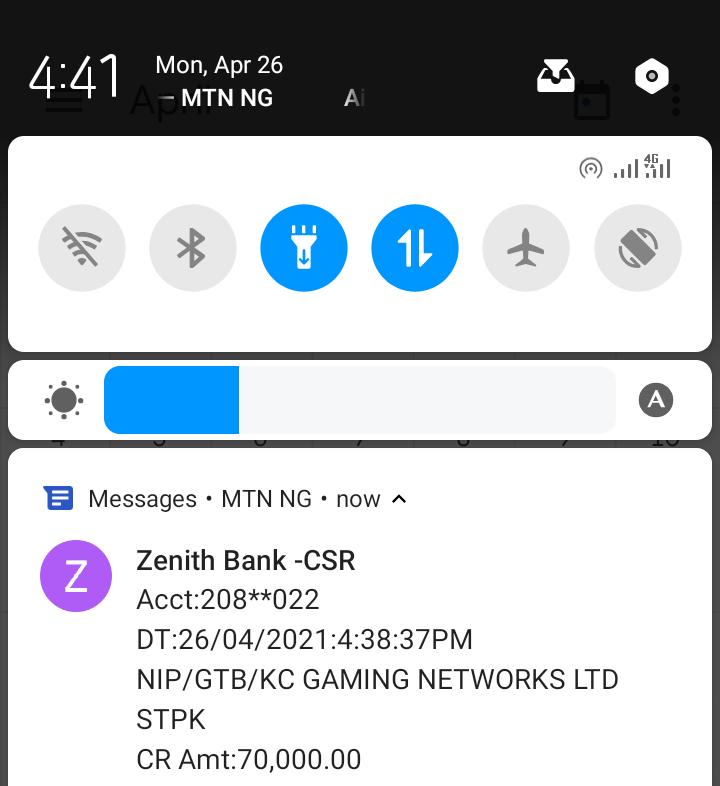Enable Bluetooth quick setting
720x786 pixels.
[193, 248]
